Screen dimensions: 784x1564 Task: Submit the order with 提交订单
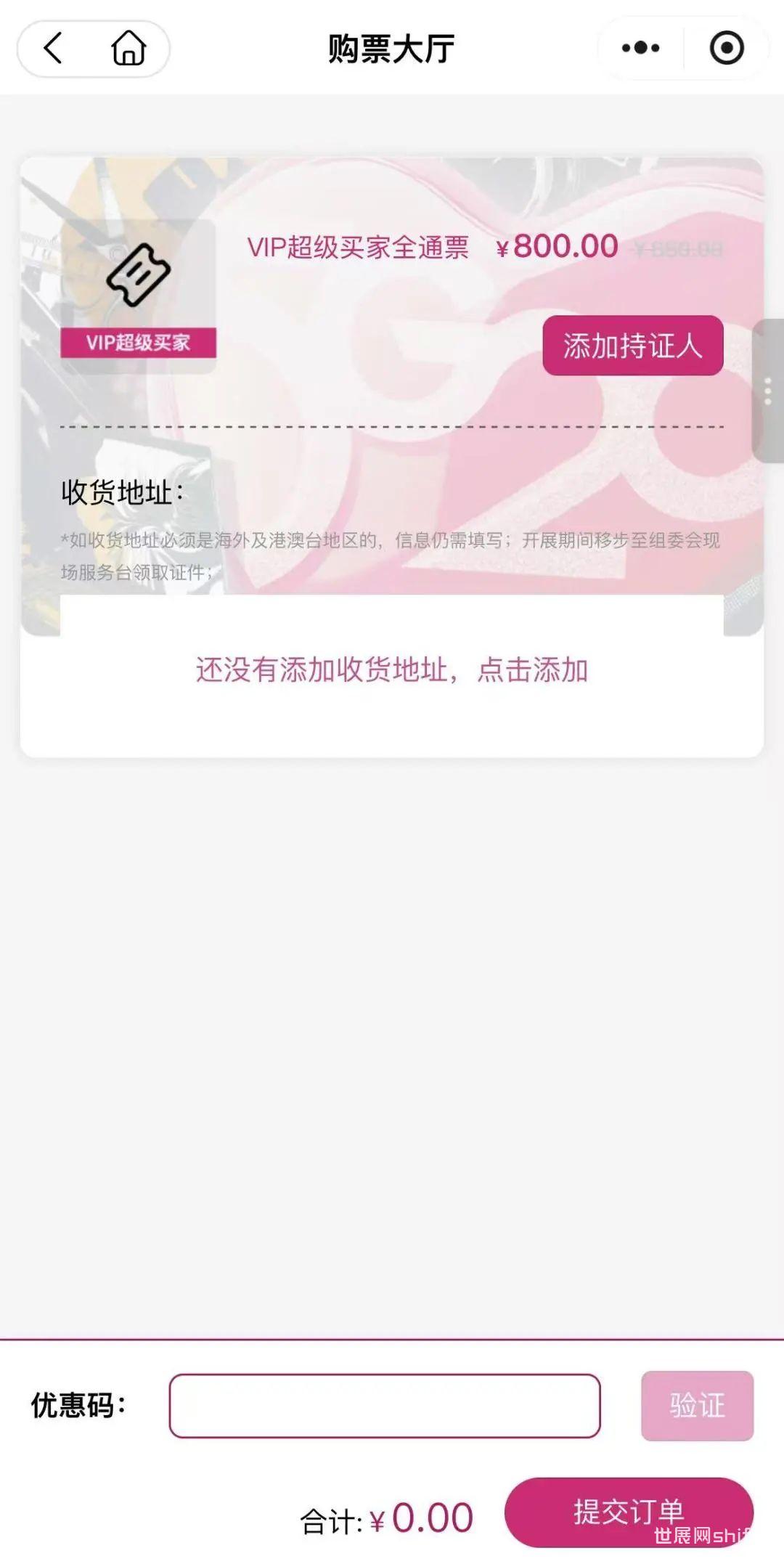tap(629, 1512)
